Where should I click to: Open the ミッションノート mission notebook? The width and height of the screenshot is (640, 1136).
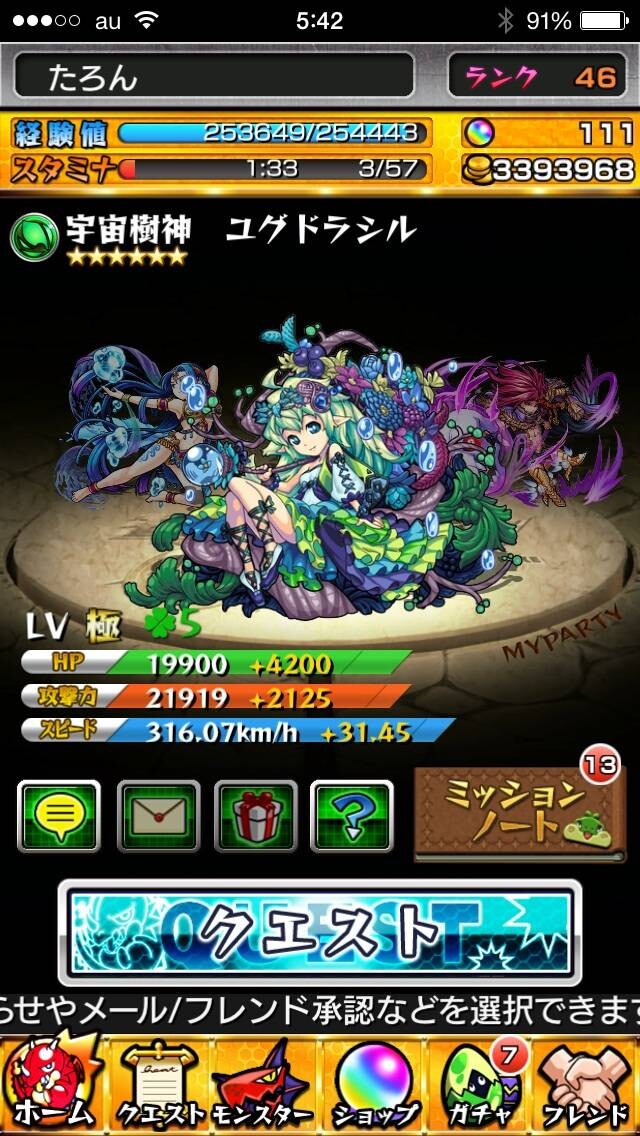point(519,814)
